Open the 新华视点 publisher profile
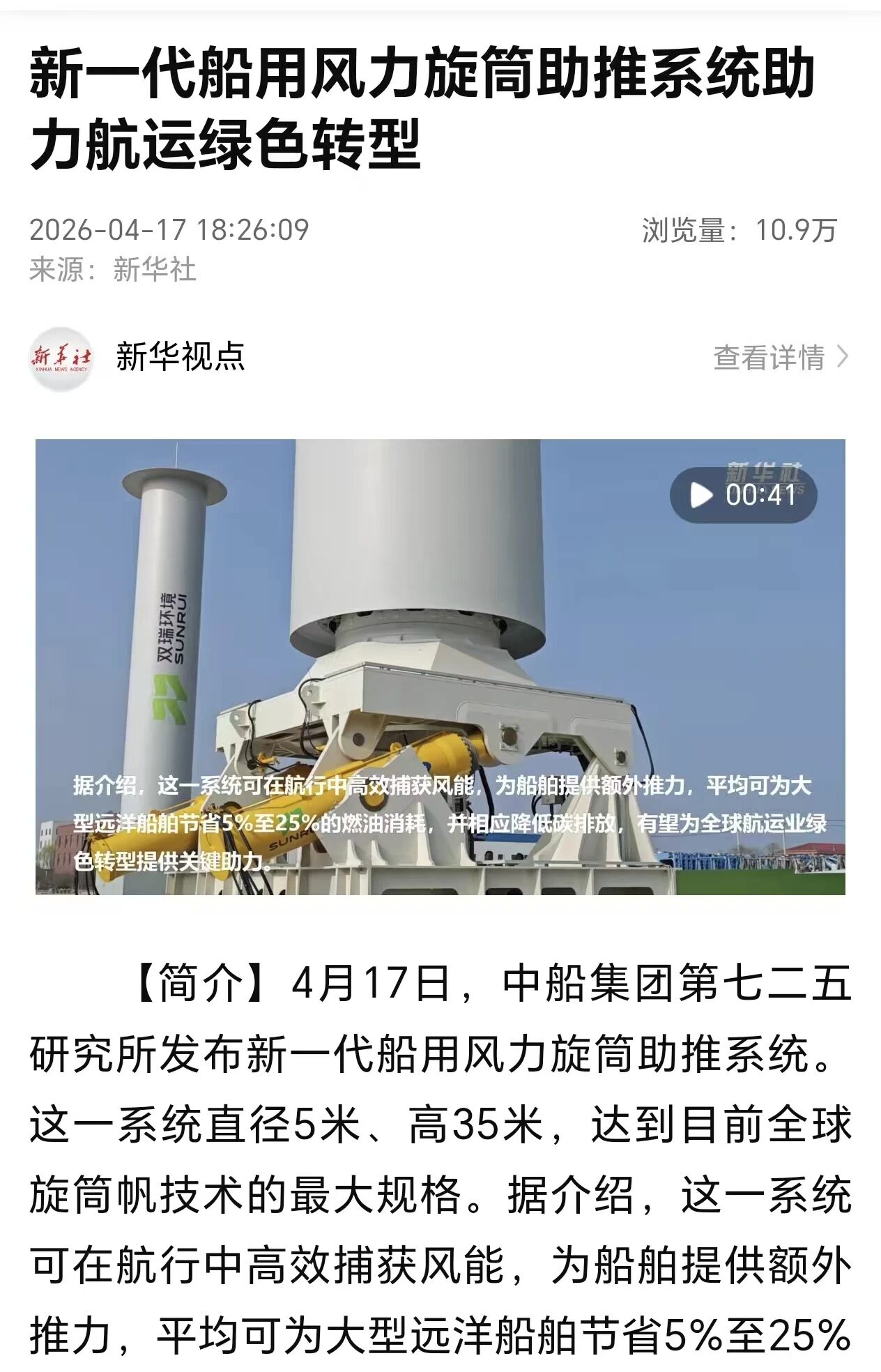Viewport: 881px width, 1372px height. coord(179,357)
